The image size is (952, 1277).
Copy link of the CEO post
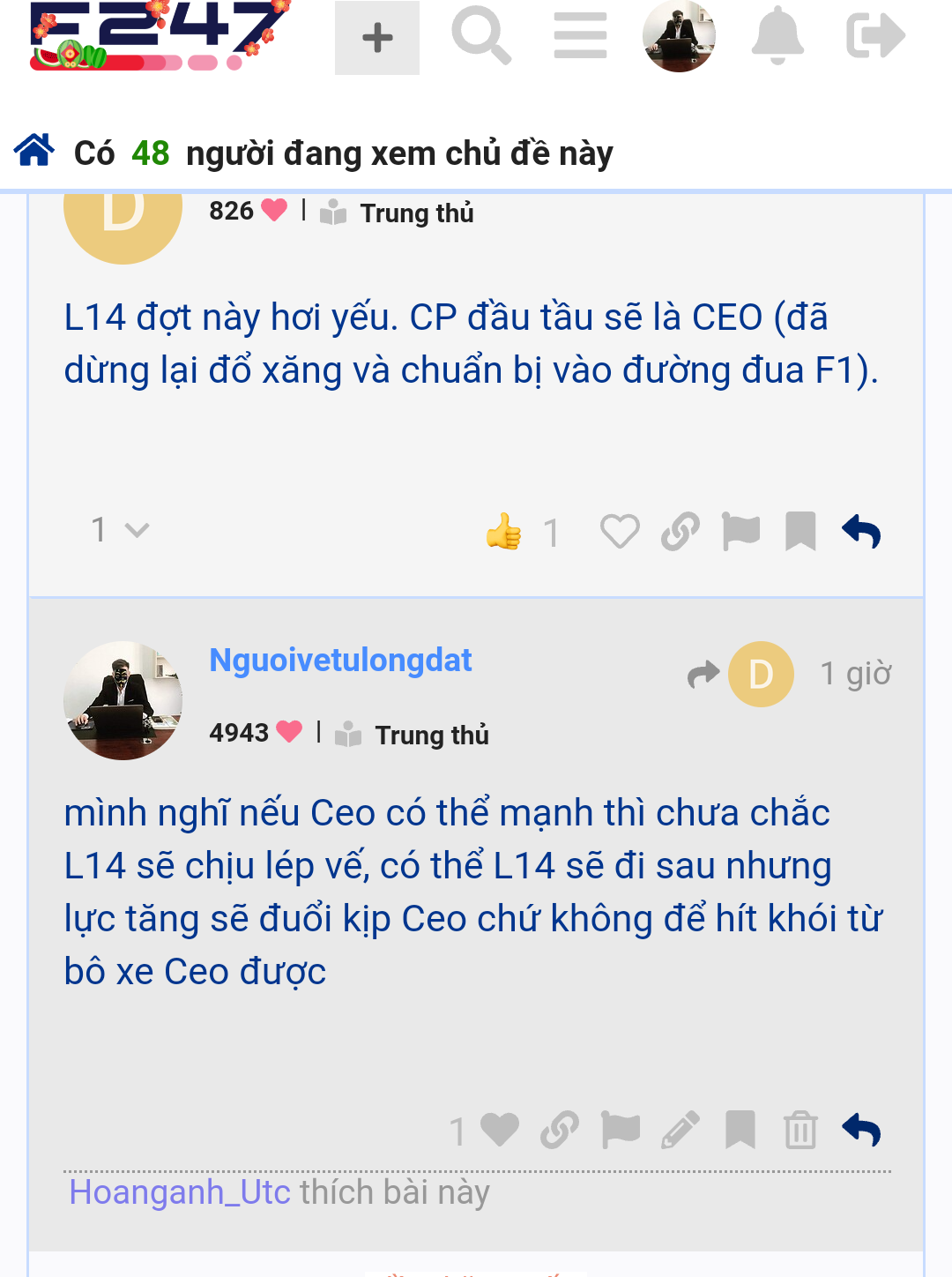click(681, 532)
